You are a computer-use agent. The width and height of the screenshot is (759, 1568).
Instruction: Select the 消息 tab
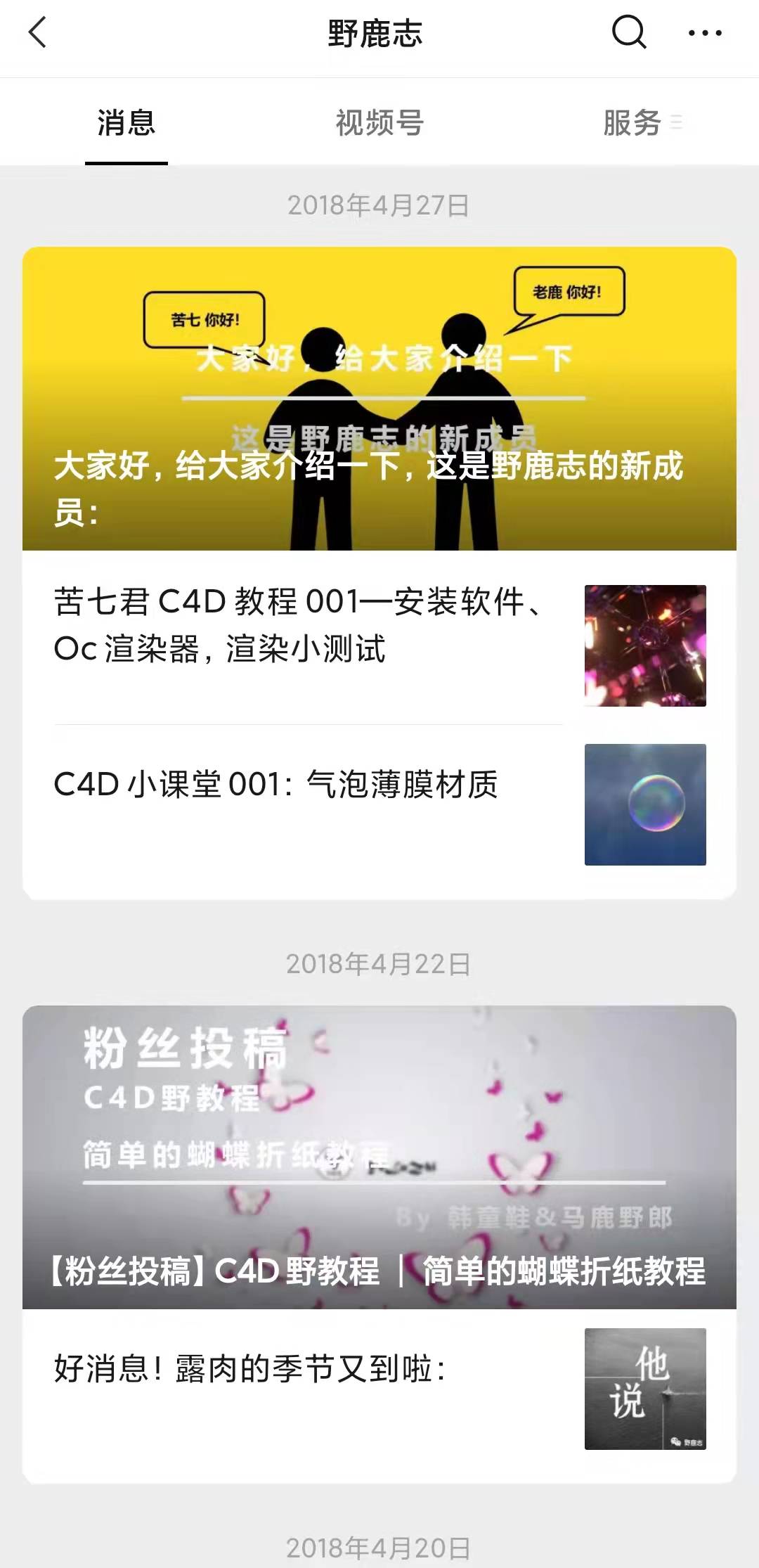point(126,123)
